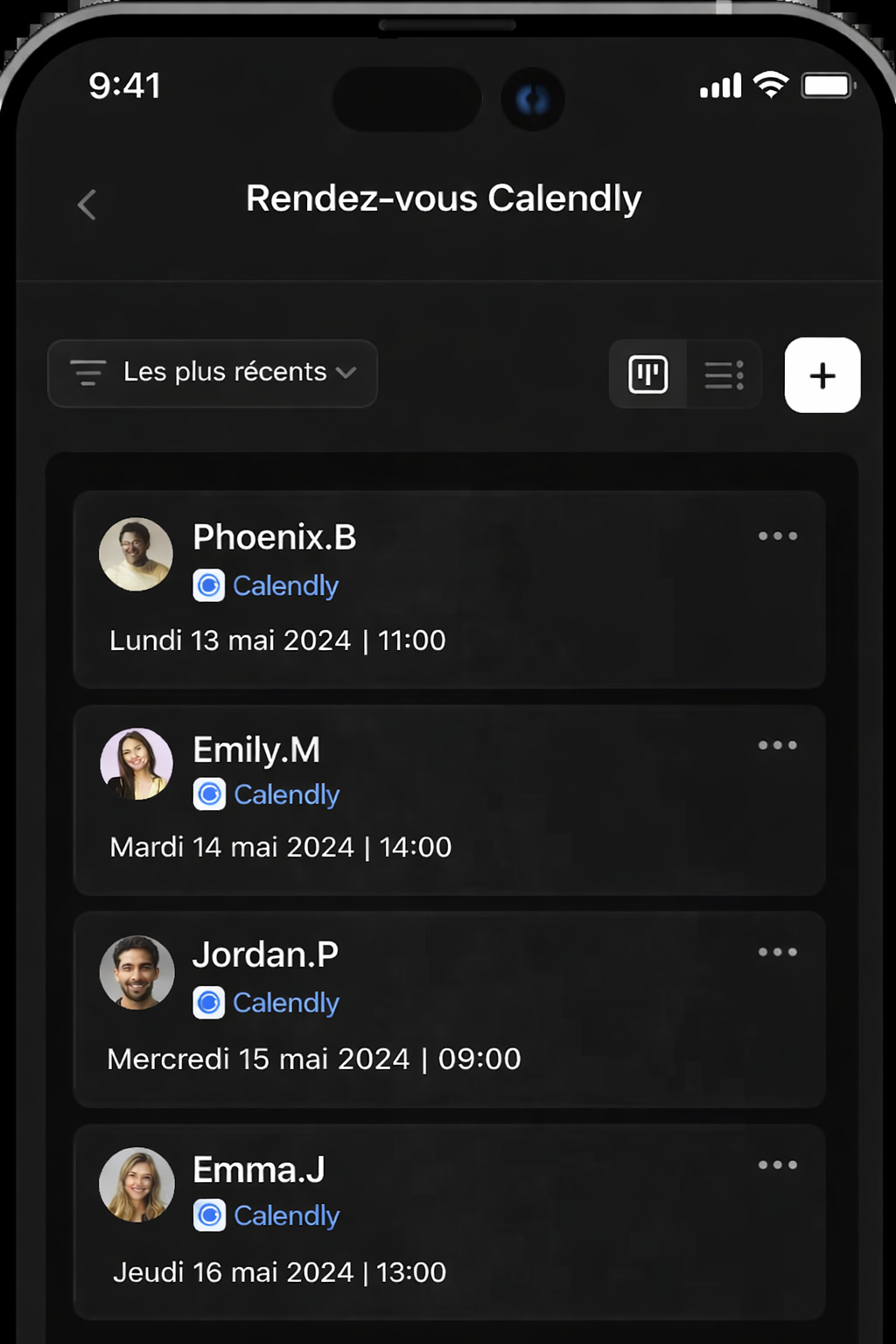Open the 'Les plus récents' sort dropdown
Image resolution: width=896 pixels, height=1344 pixels.
pos(213,374)
